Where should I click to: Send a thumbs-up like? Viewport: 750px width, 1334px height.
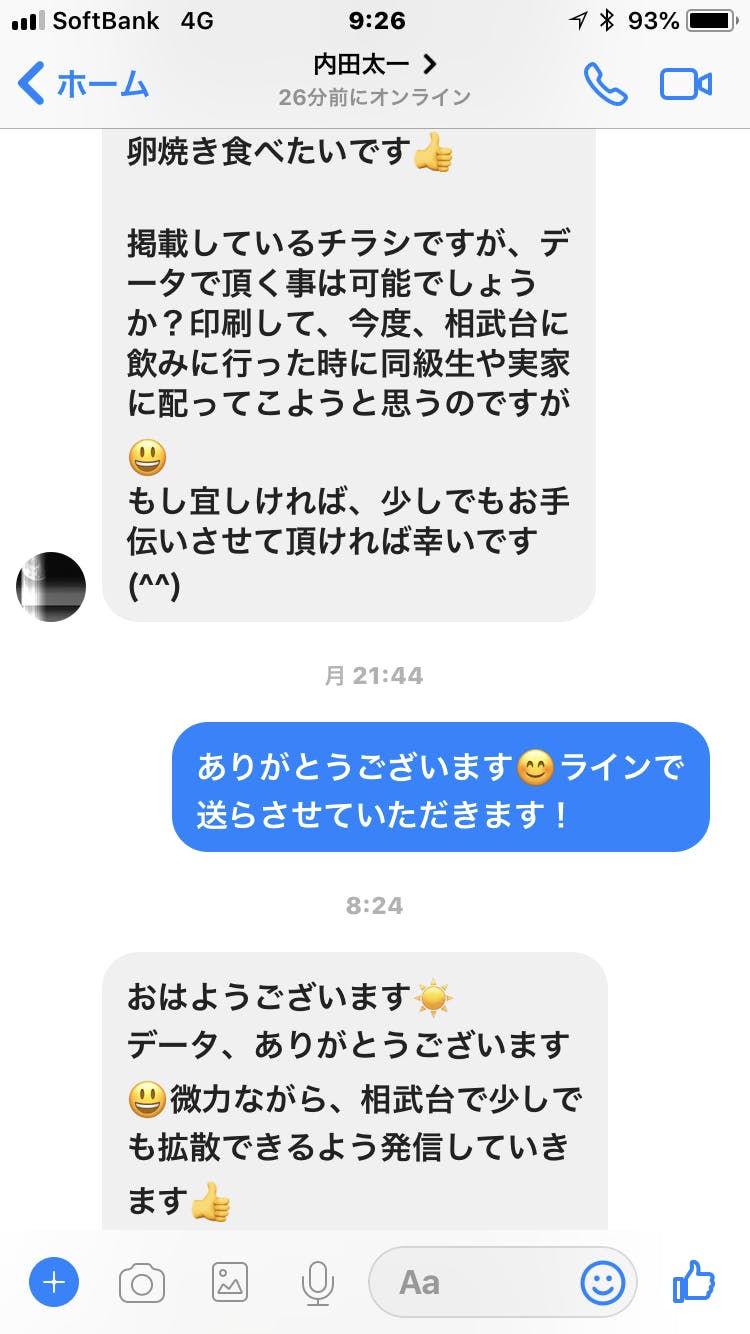coord(694,1280)
